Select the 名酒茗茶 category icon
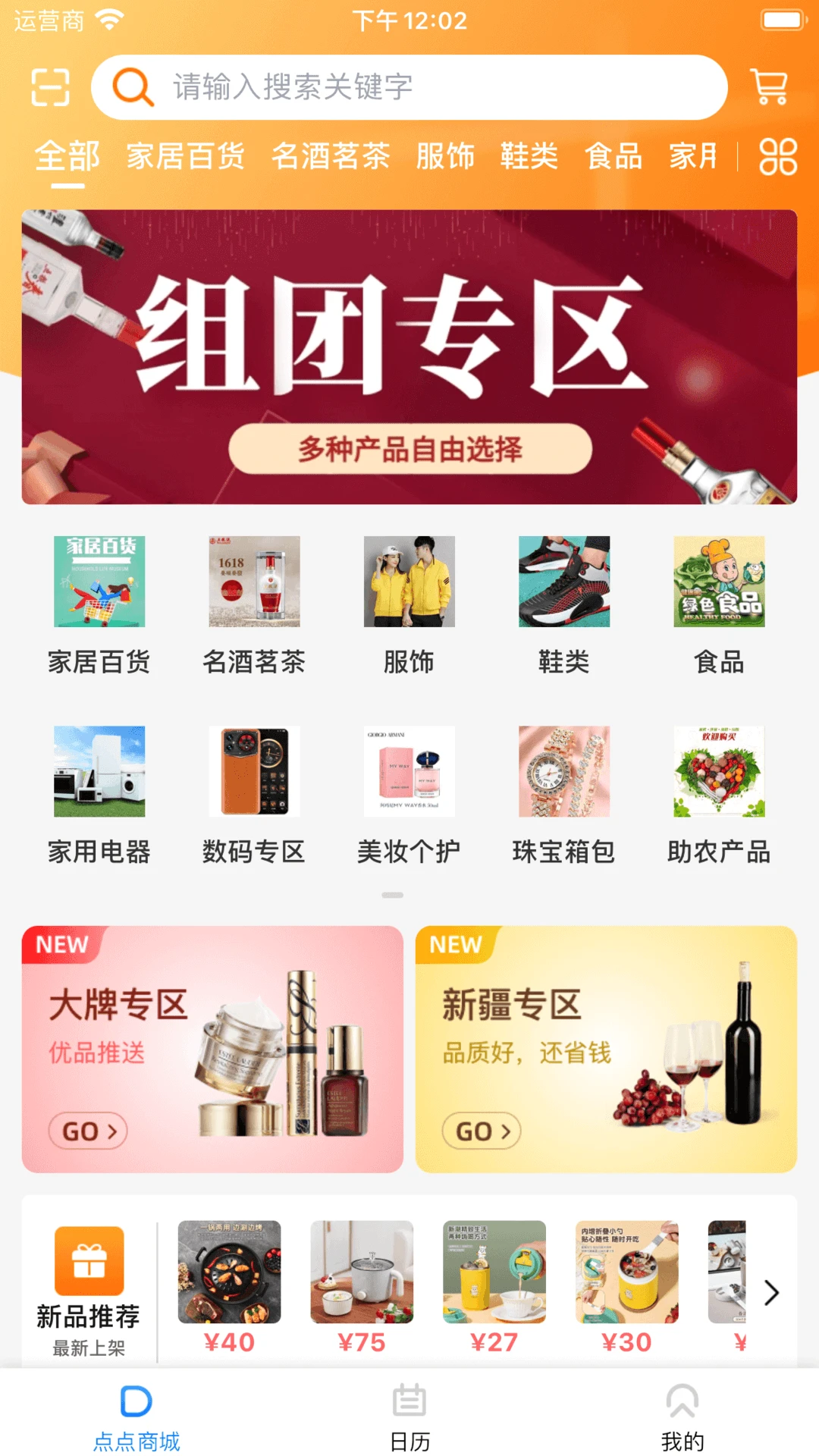The image size is (819, 1456). coord(254,581)
